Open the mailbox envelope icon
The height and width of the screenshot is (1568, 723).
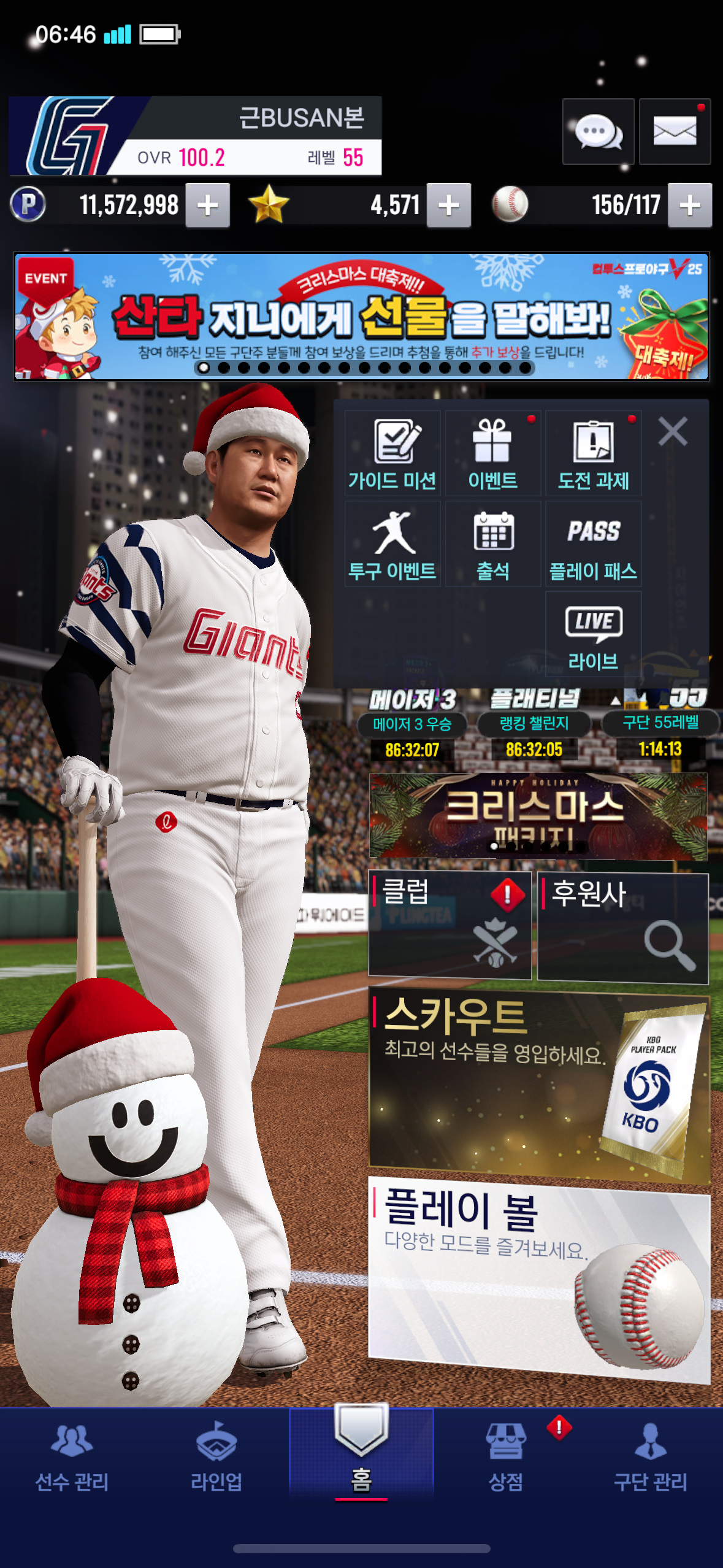675,131
